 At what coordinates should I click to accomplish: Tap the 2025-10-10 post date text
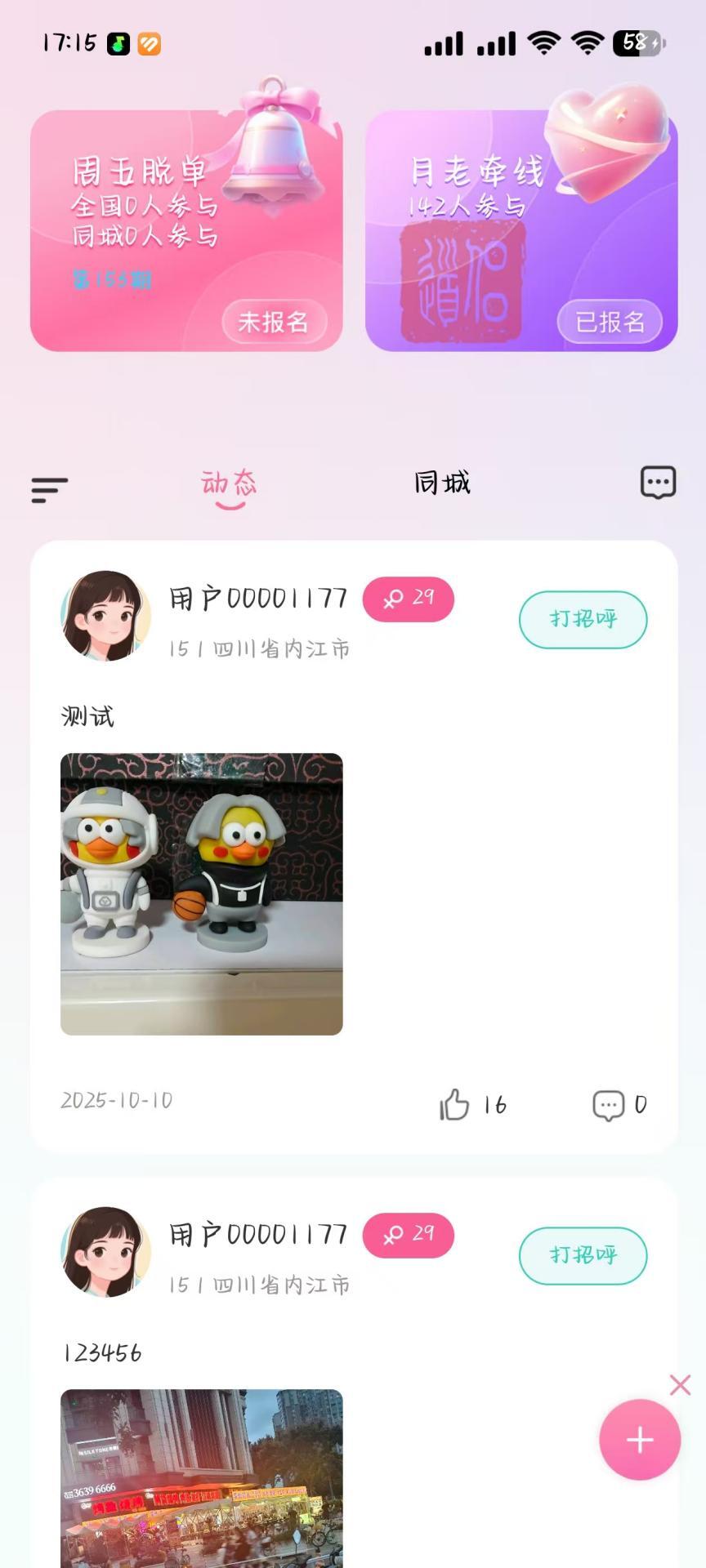point(114,1101)
